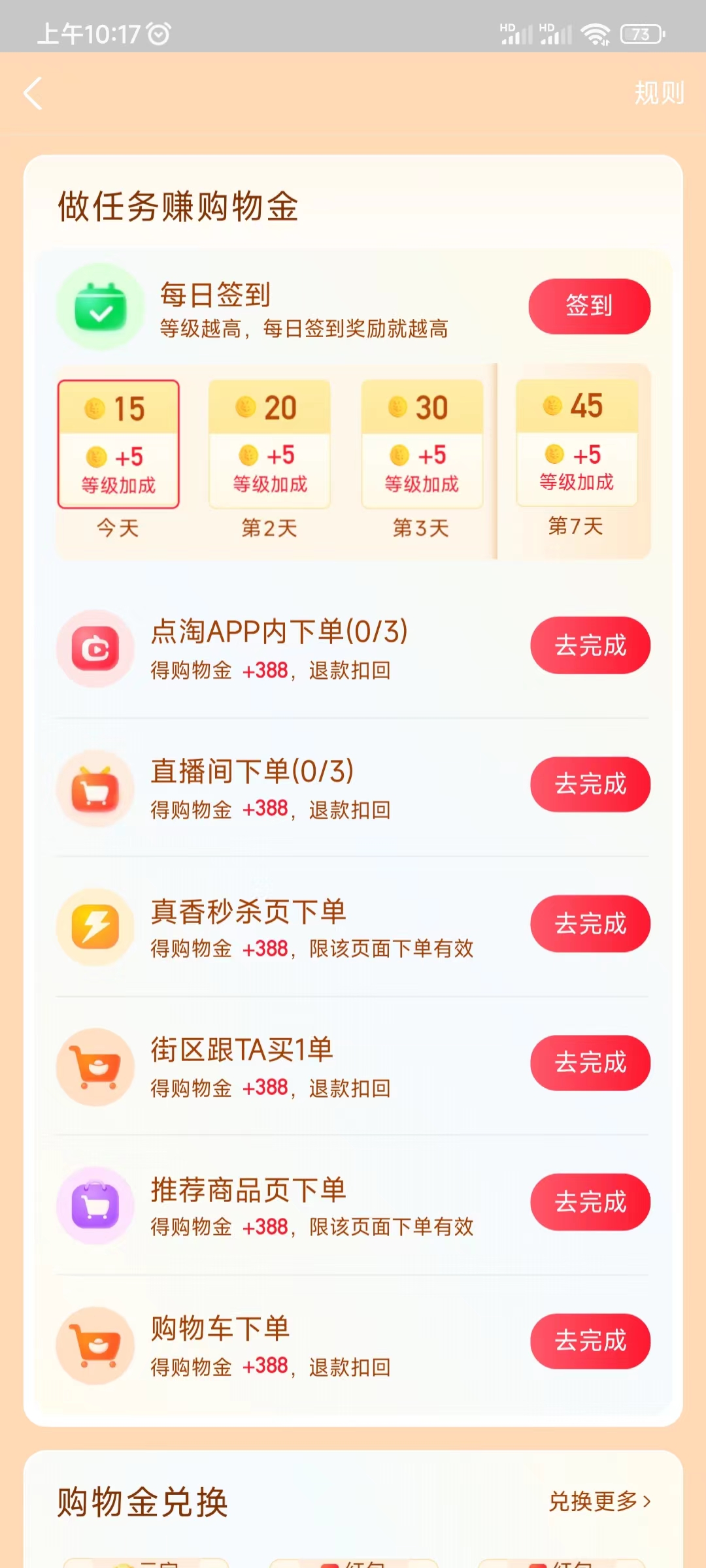
Task: Tap 去完成 for the 购物车下单 task
Action: tap(589, 1341)
